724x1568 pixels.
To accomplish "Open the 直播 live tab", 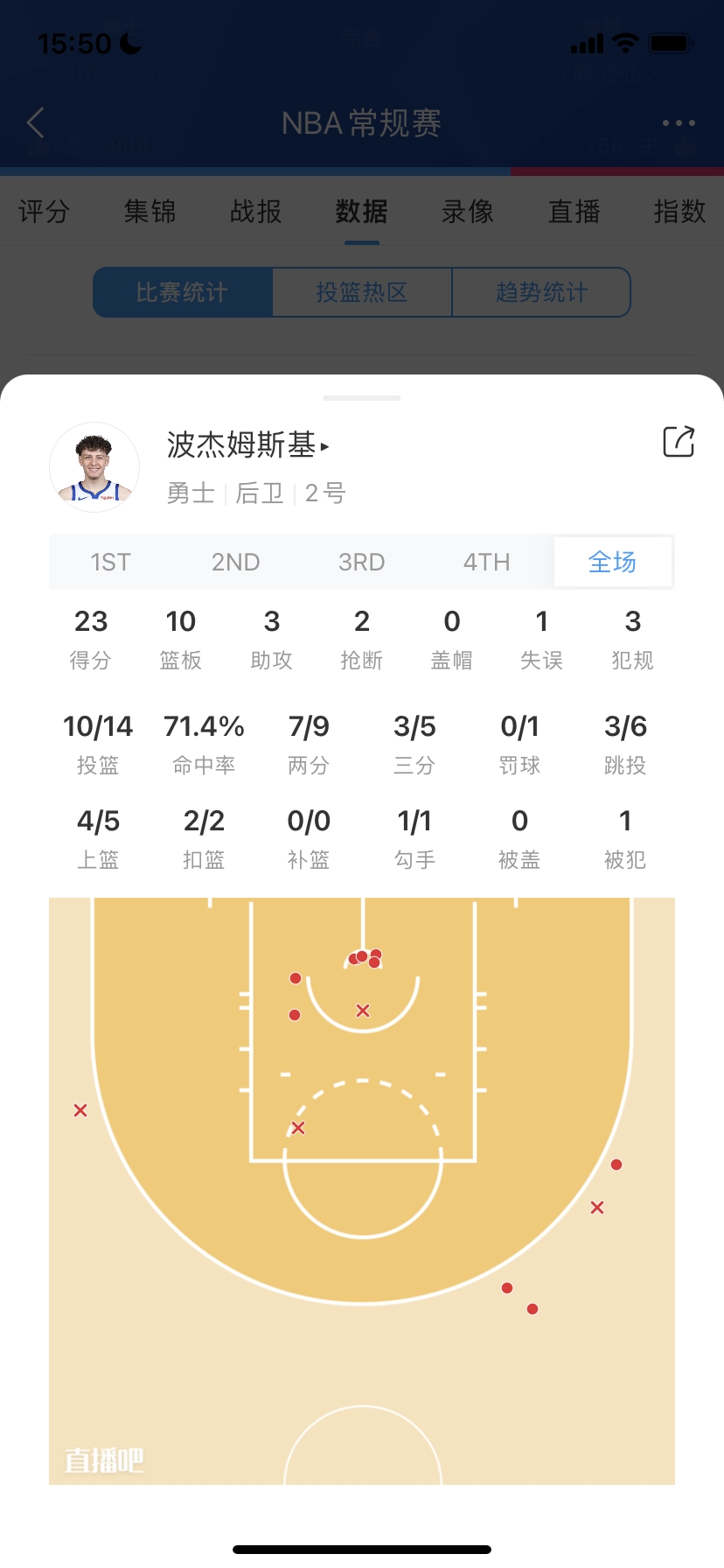I will coord(574,211).
